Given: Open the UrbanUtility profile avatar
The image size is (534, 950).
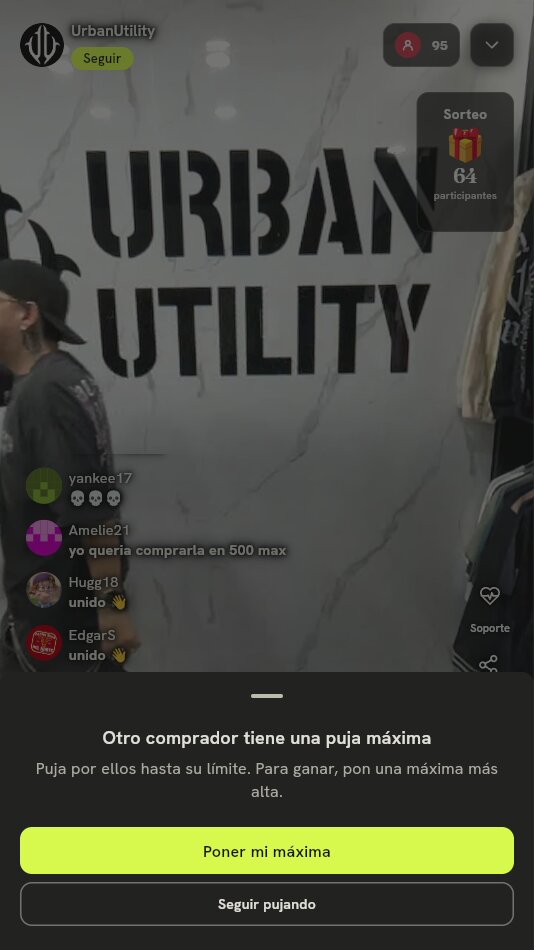Looking at the screenshot, I should coord(42,45).
